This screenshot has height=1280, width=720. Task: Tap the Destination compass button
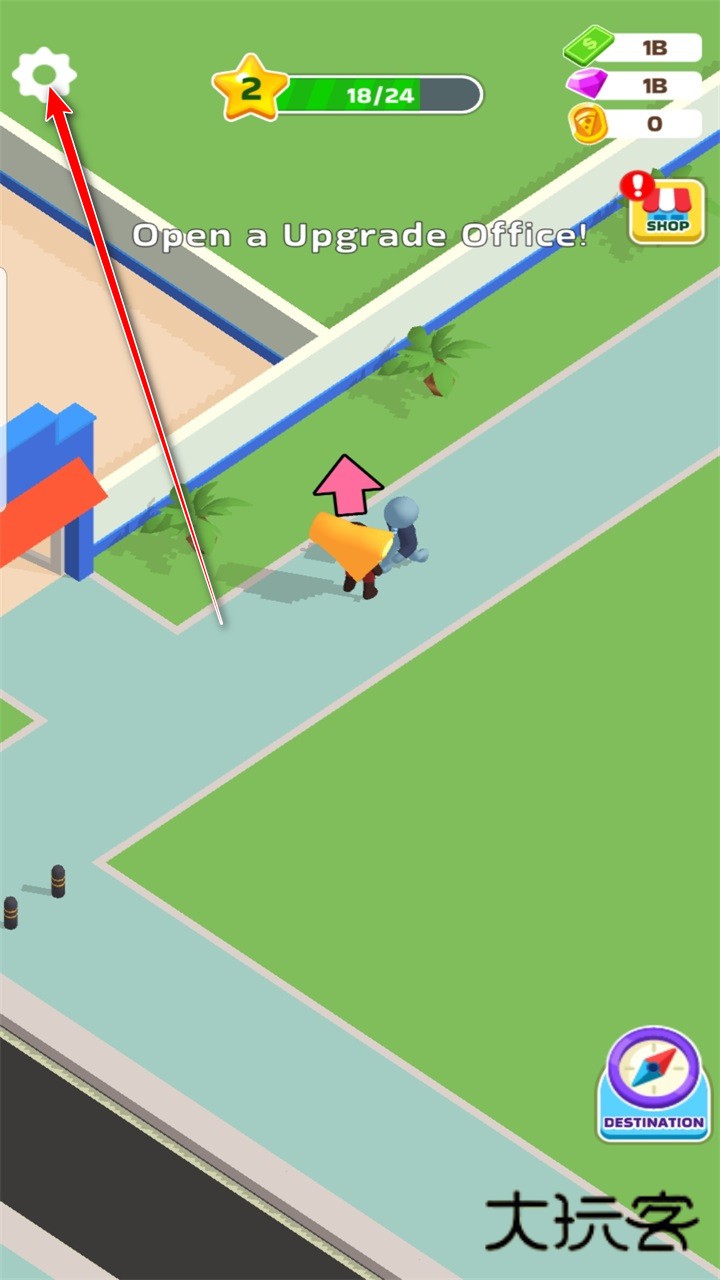(x=653, y=1086)
